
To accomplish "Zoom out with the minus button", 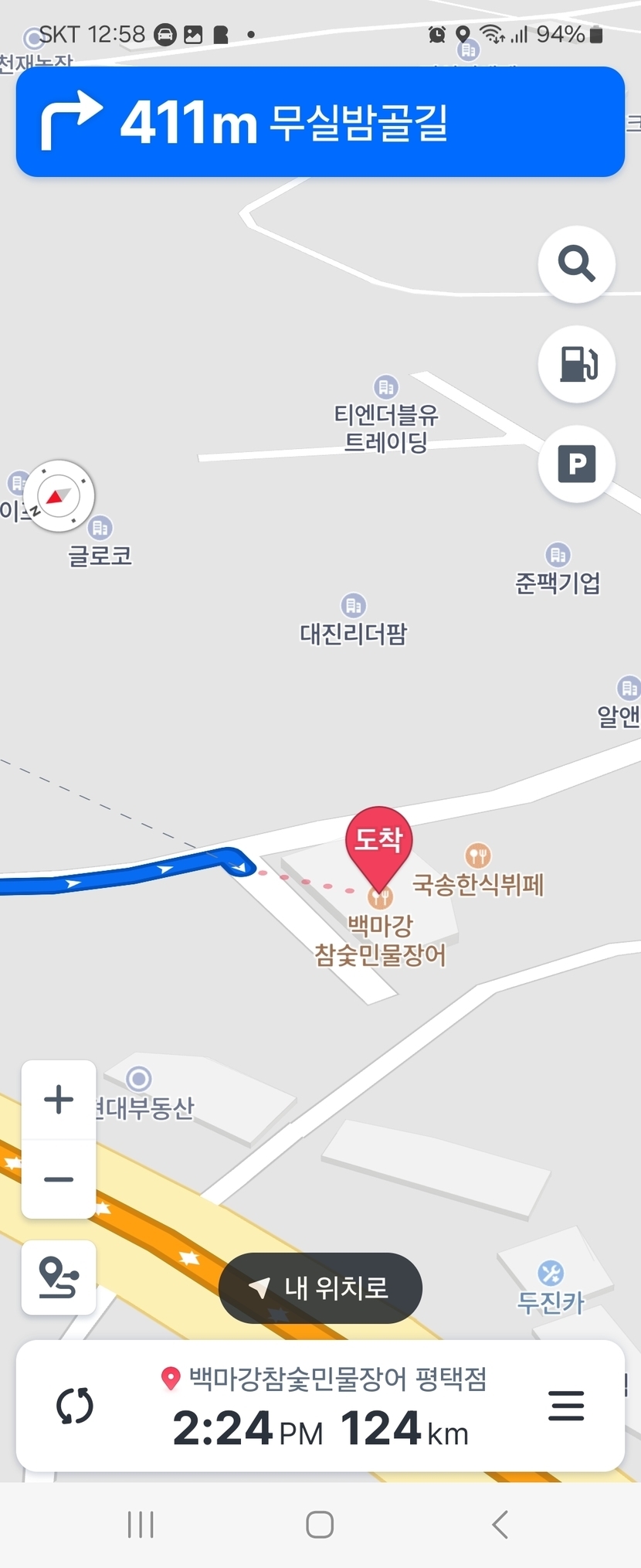I will [x=59, y=1179].
